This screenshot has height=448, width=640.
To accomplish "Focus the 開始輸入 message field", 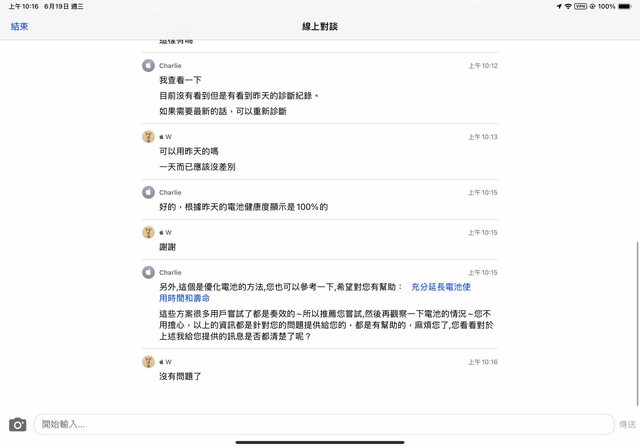I will [x=324, y=425].
